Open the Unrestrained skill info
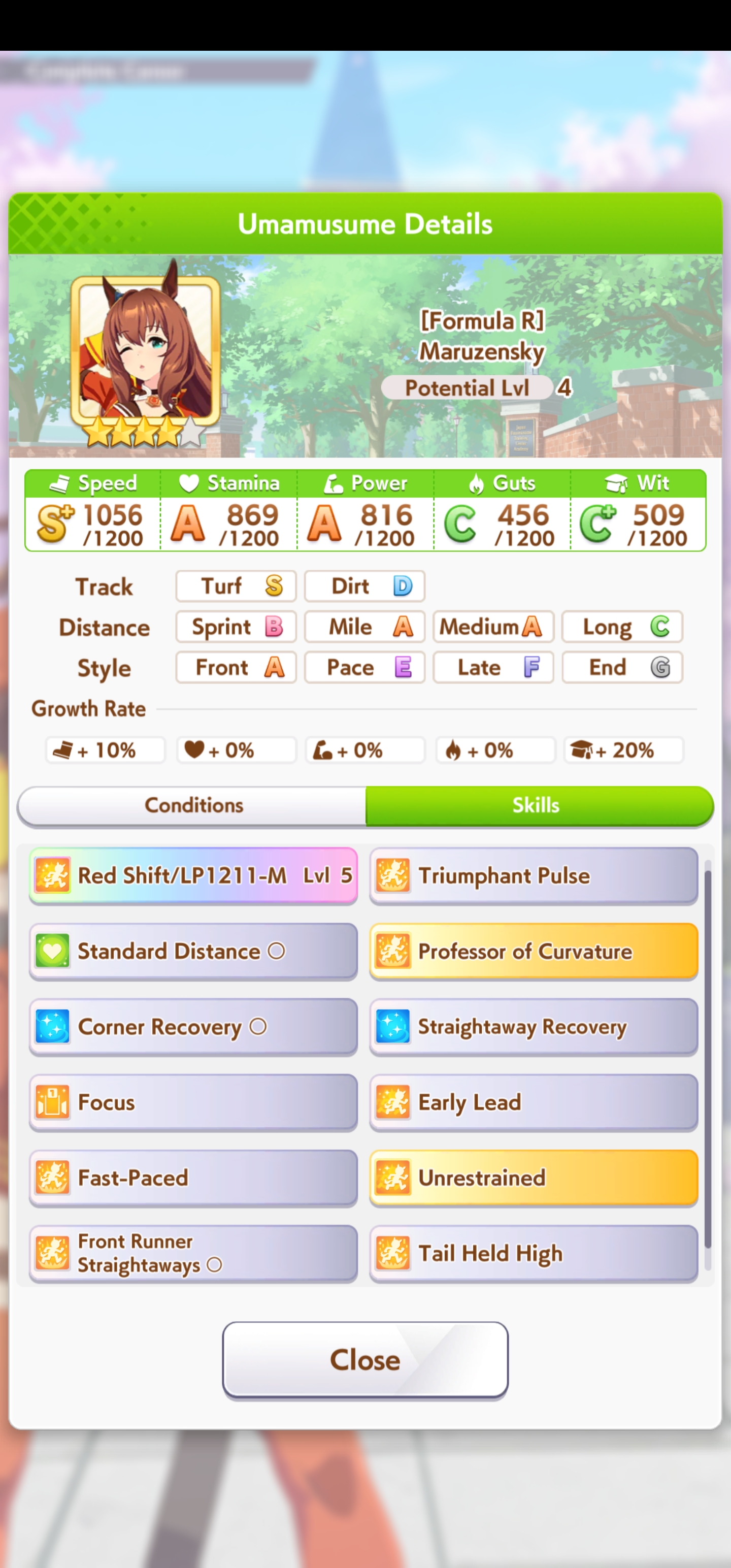Viewport: 731px width, 1568px height. click(x=534, y=1178)
